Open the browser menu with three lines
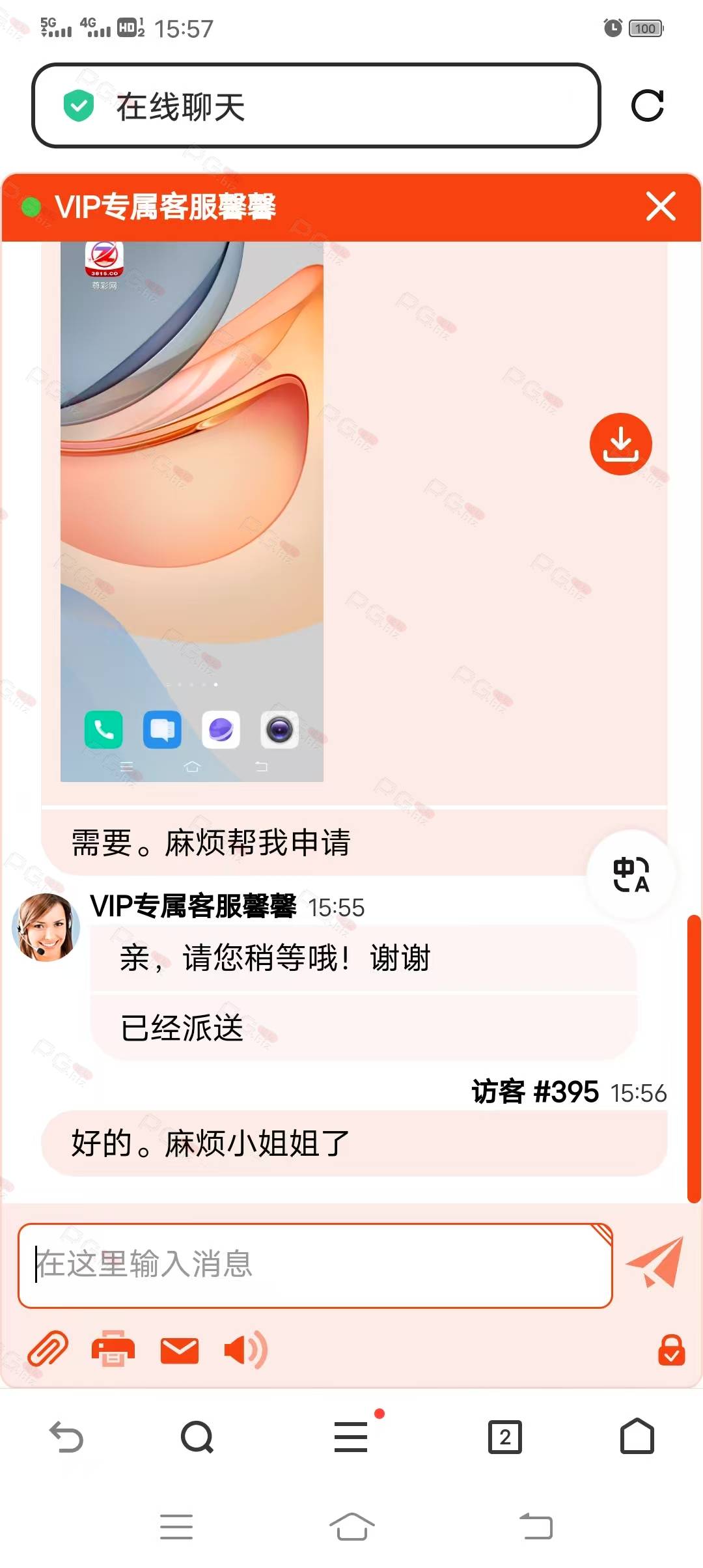703x1568 pixels. pos(351,1436)
